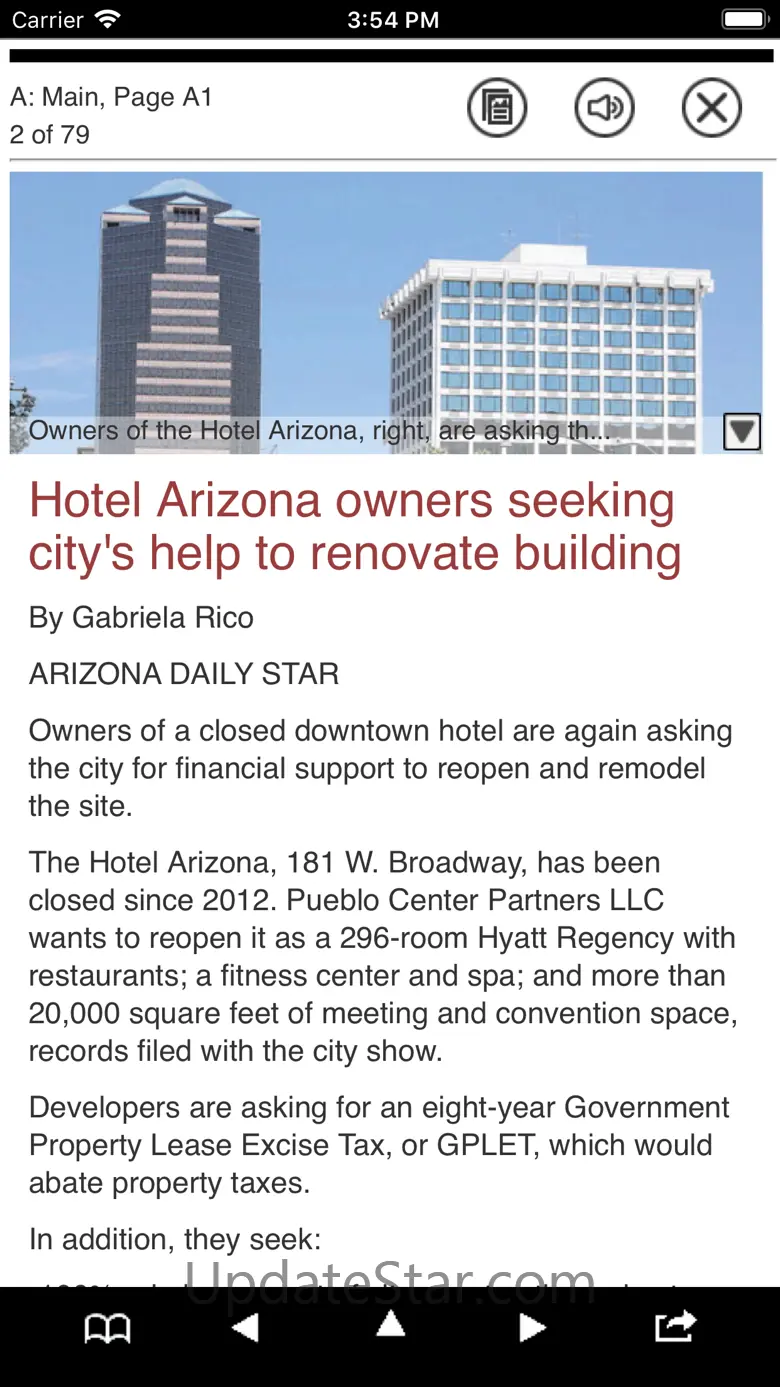This screenshot has height=1387, width=780.
Task: Tap the up arrow in bottom toolbar
Action: coord(390,1325)
